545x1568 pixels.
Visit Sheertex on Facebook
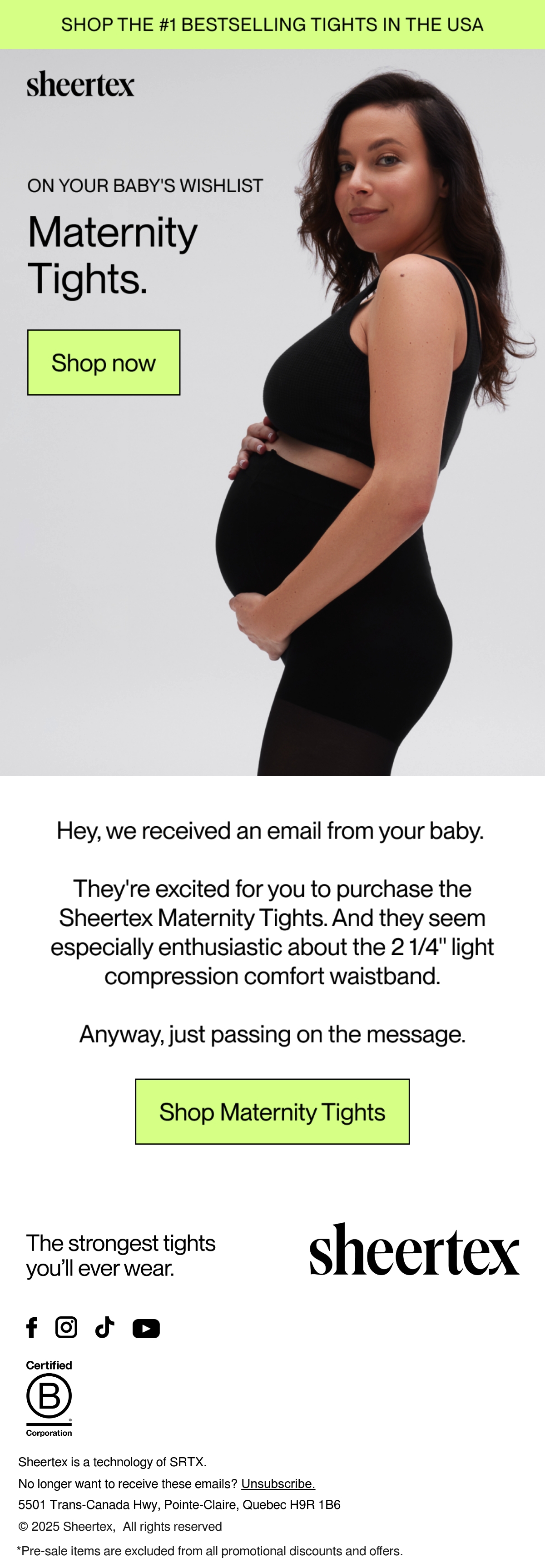(32, 1328)
